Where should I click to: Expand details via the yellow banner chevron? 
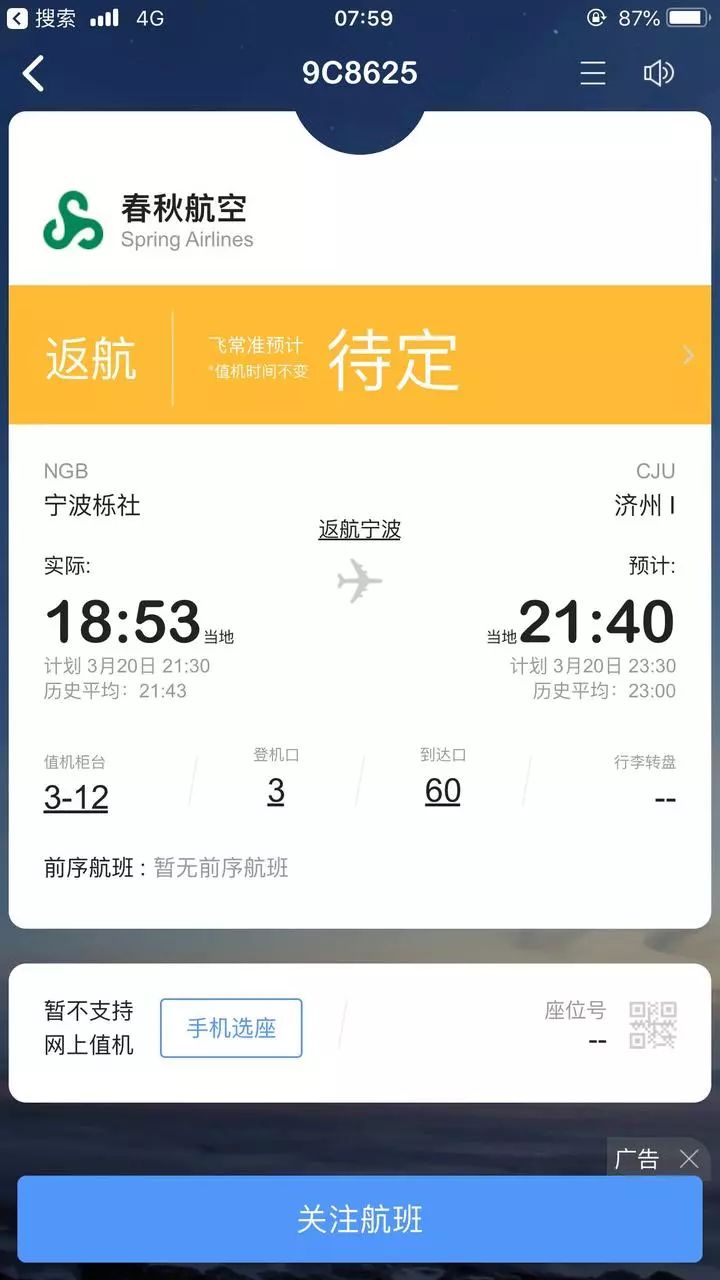click(688, 355)
